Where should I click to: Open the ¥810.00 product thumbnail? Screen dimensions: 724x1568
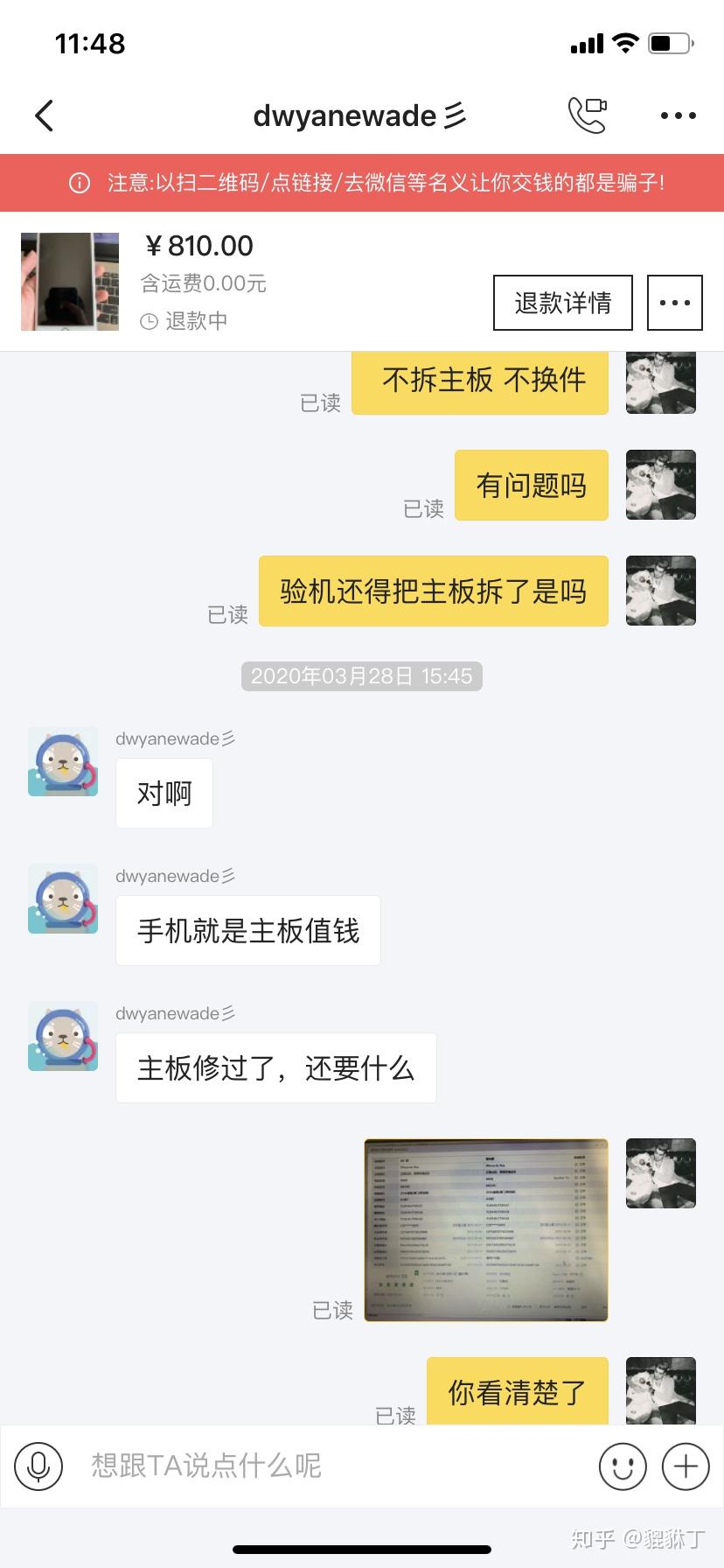[70, 282]
